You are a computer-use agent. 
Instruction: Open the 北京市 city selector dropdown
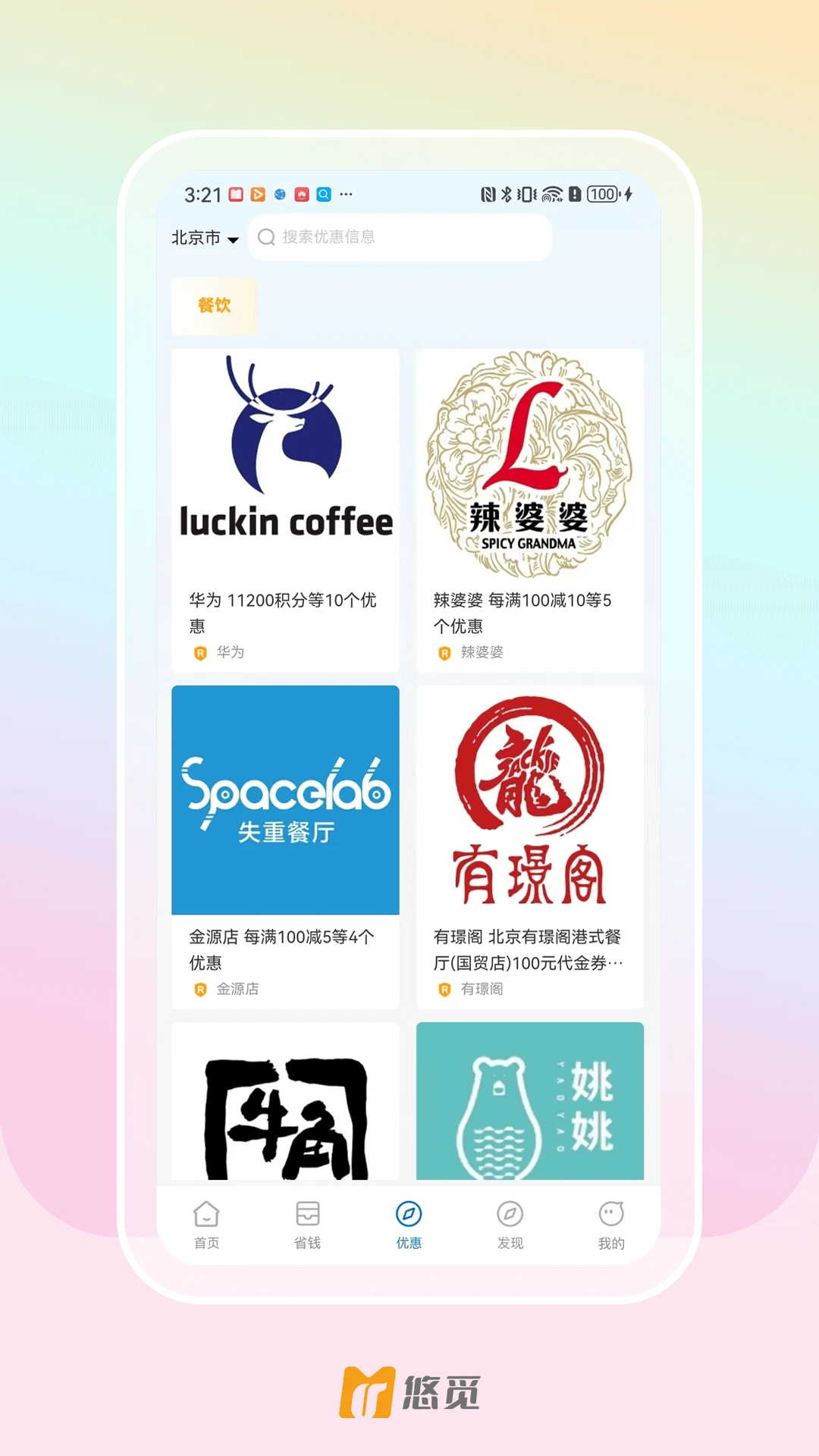(x=203, y=237)
